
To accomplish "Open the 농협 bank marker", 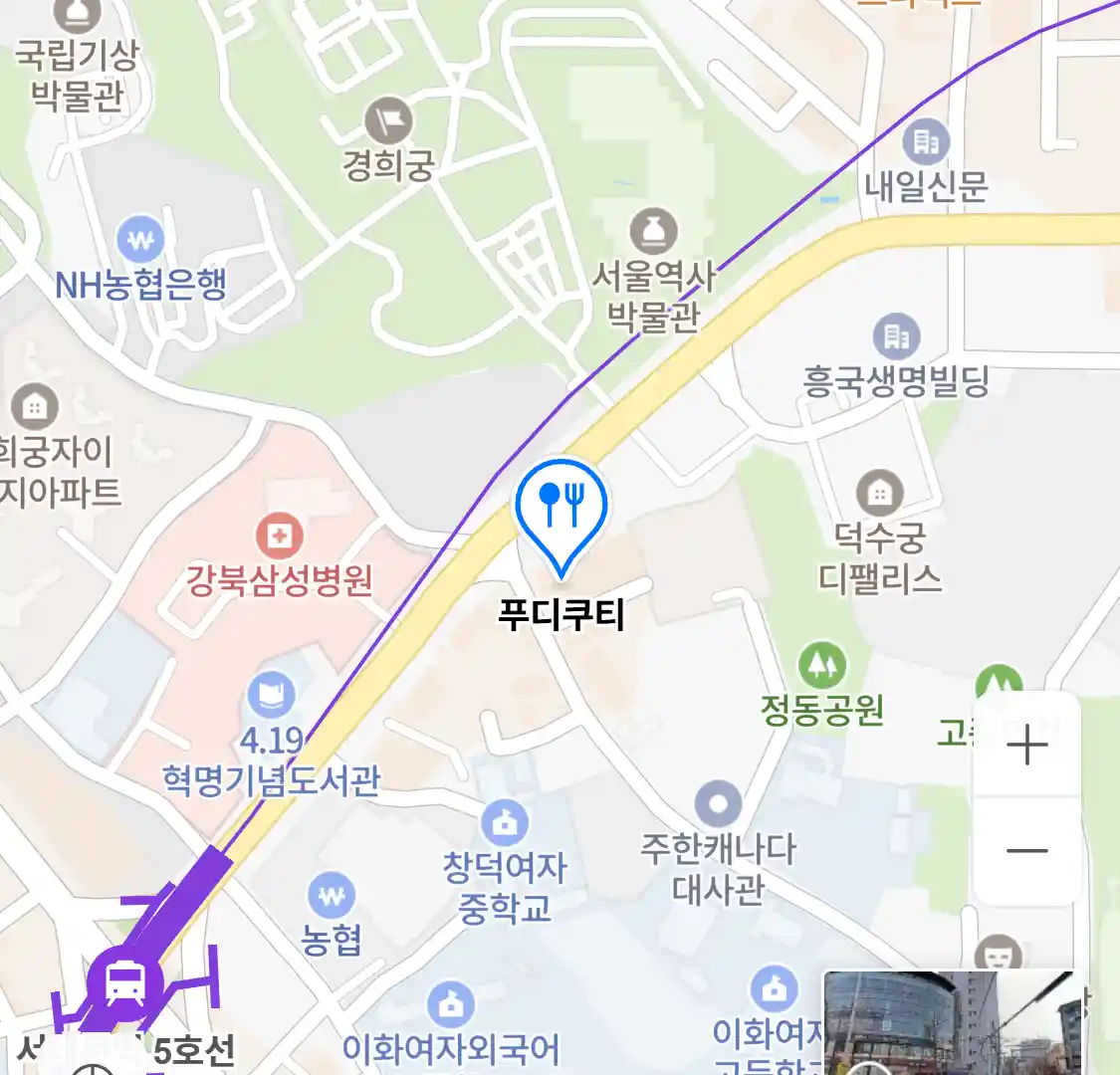I will point(332,896).
